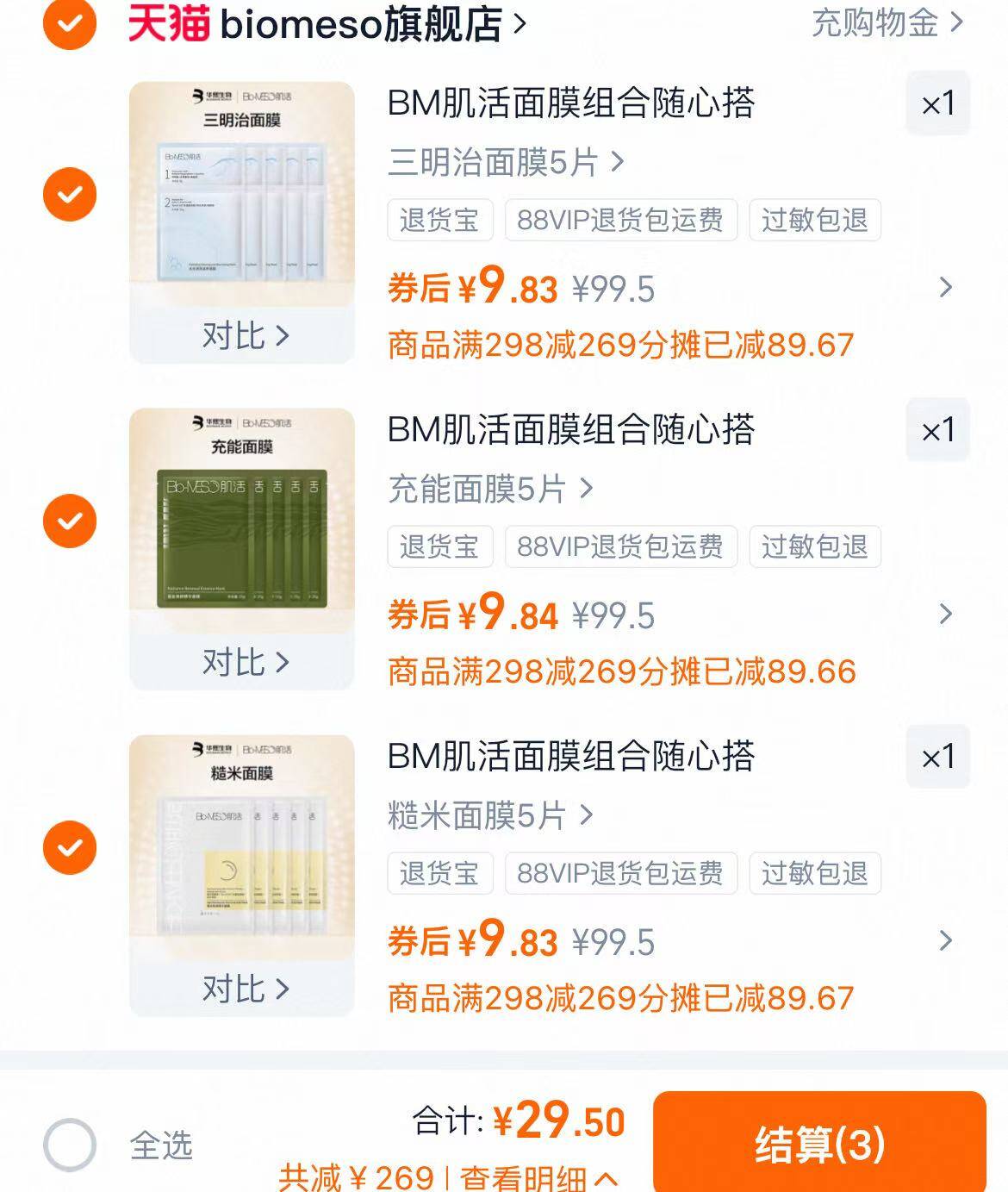Compare the 充能面膜 product

(x=245, y=662)
